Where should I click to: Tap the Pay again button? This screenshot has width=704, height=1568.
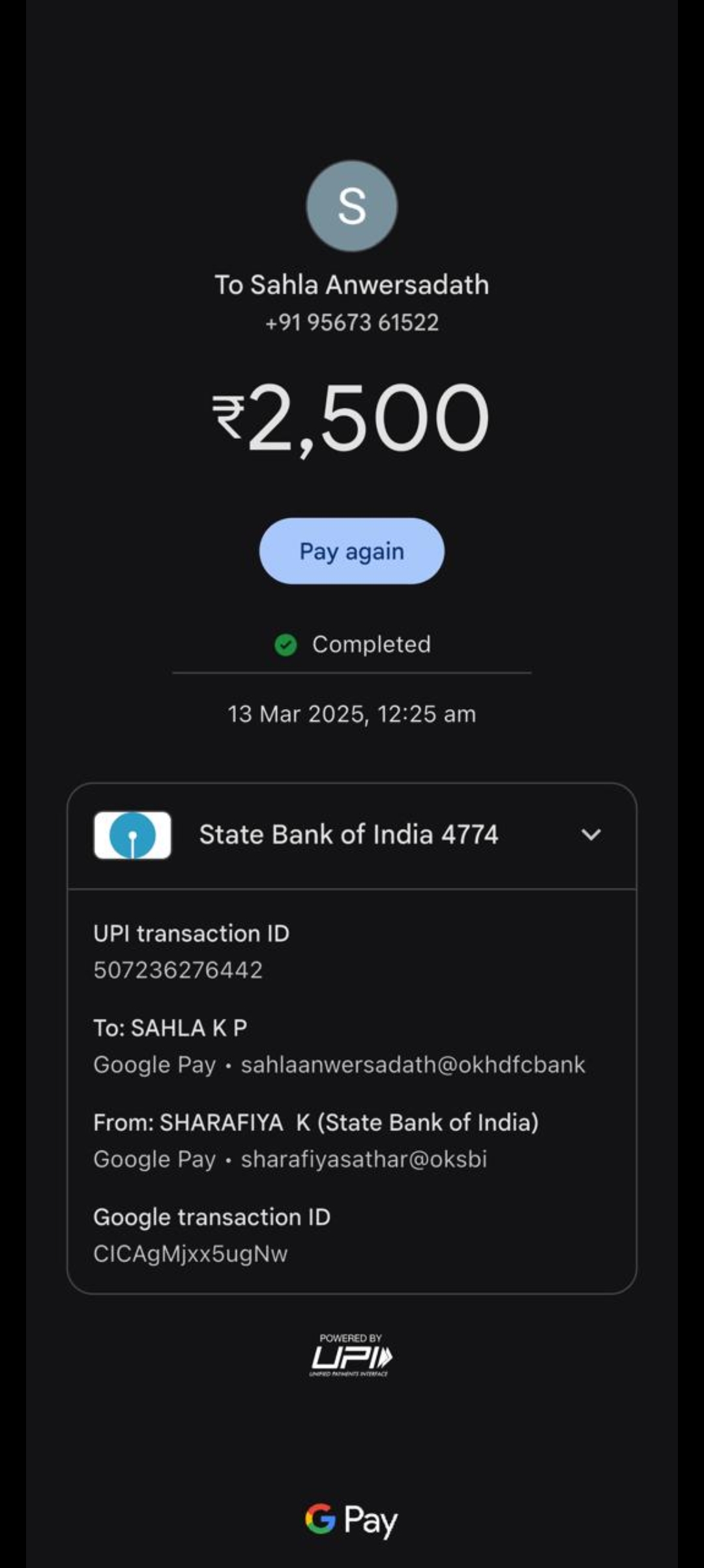pos(351,551)
